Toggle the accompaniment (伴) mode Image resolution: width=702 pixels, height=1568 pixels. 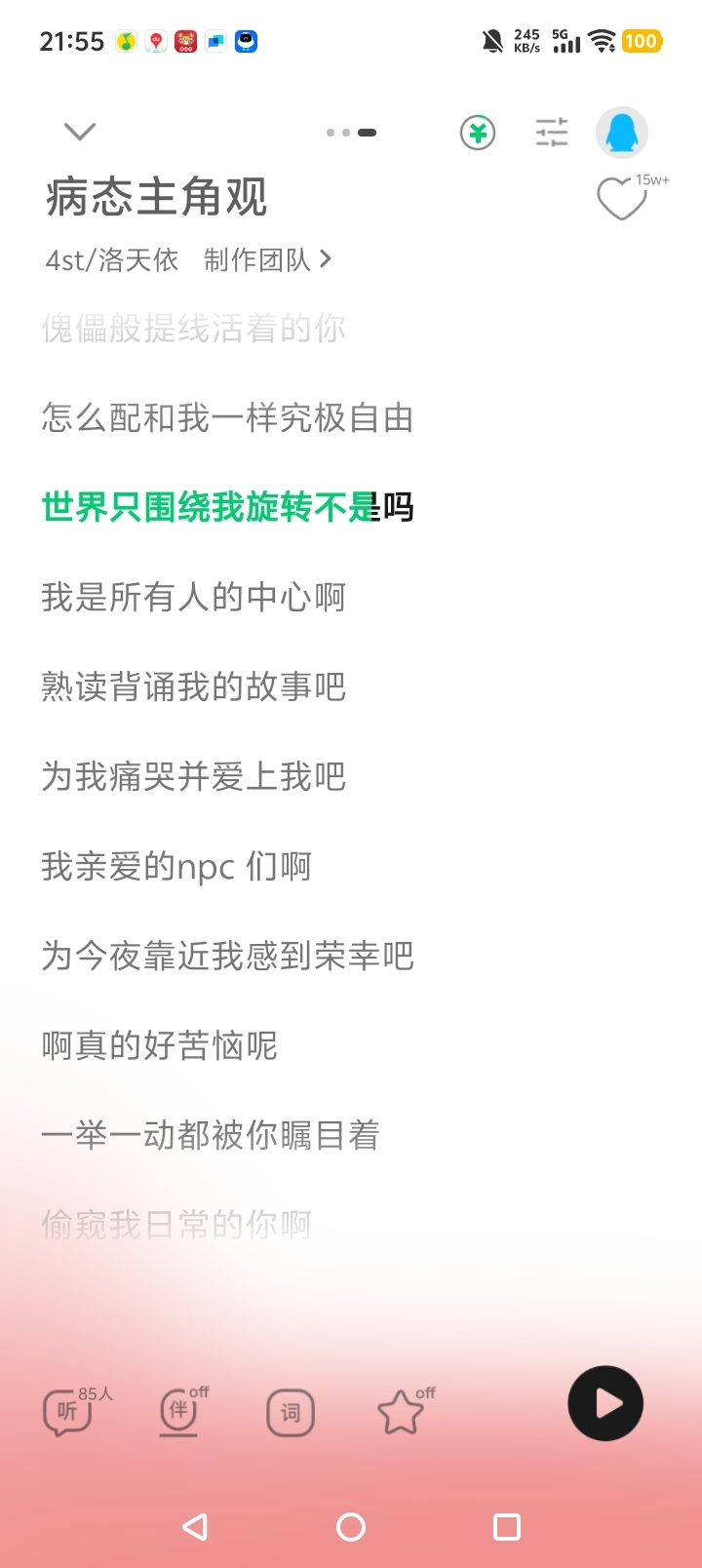pyautogui.click(x=179, y=1412)
